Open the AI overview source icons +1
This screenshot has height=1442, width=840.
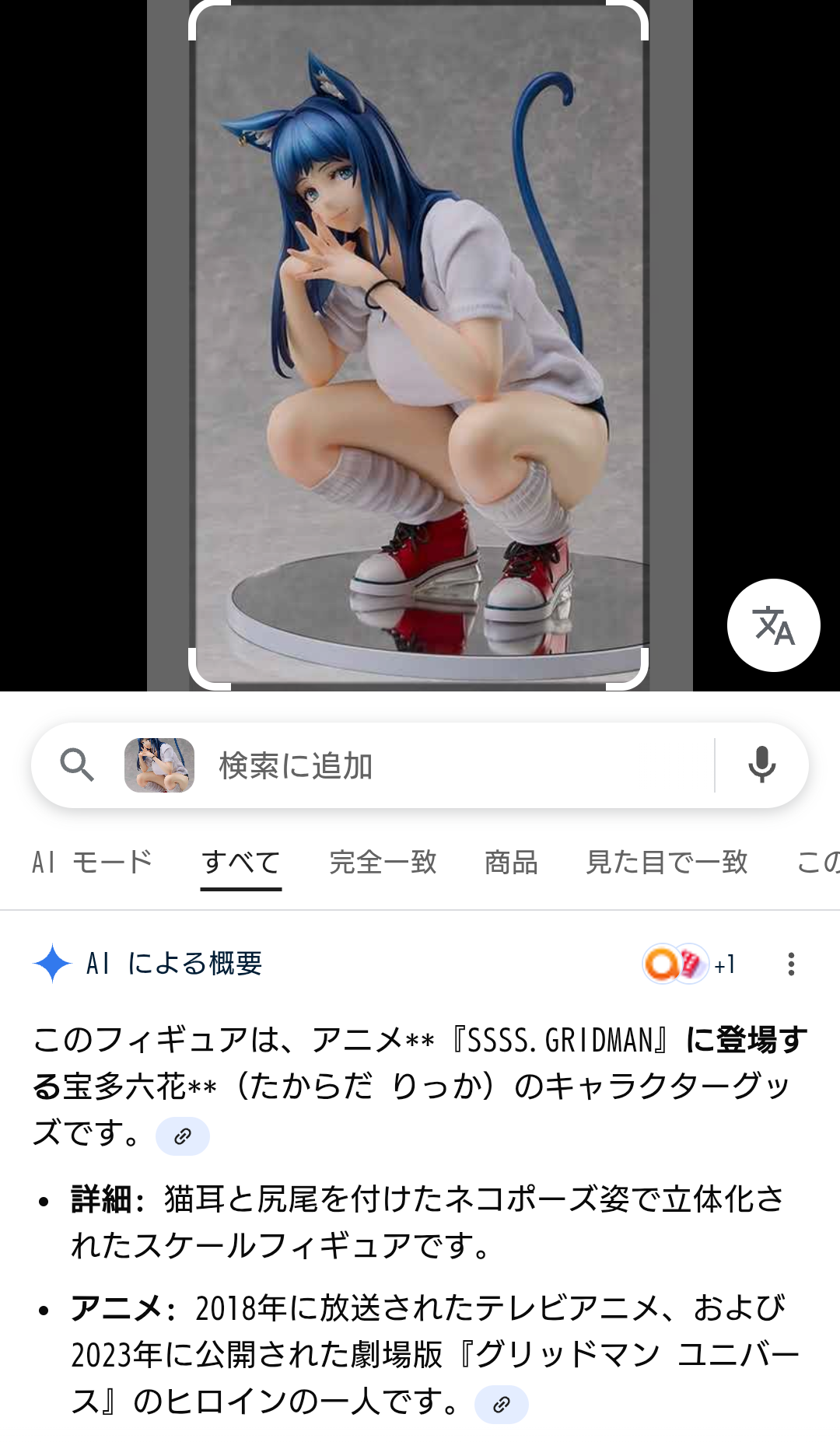pos(688,964)
